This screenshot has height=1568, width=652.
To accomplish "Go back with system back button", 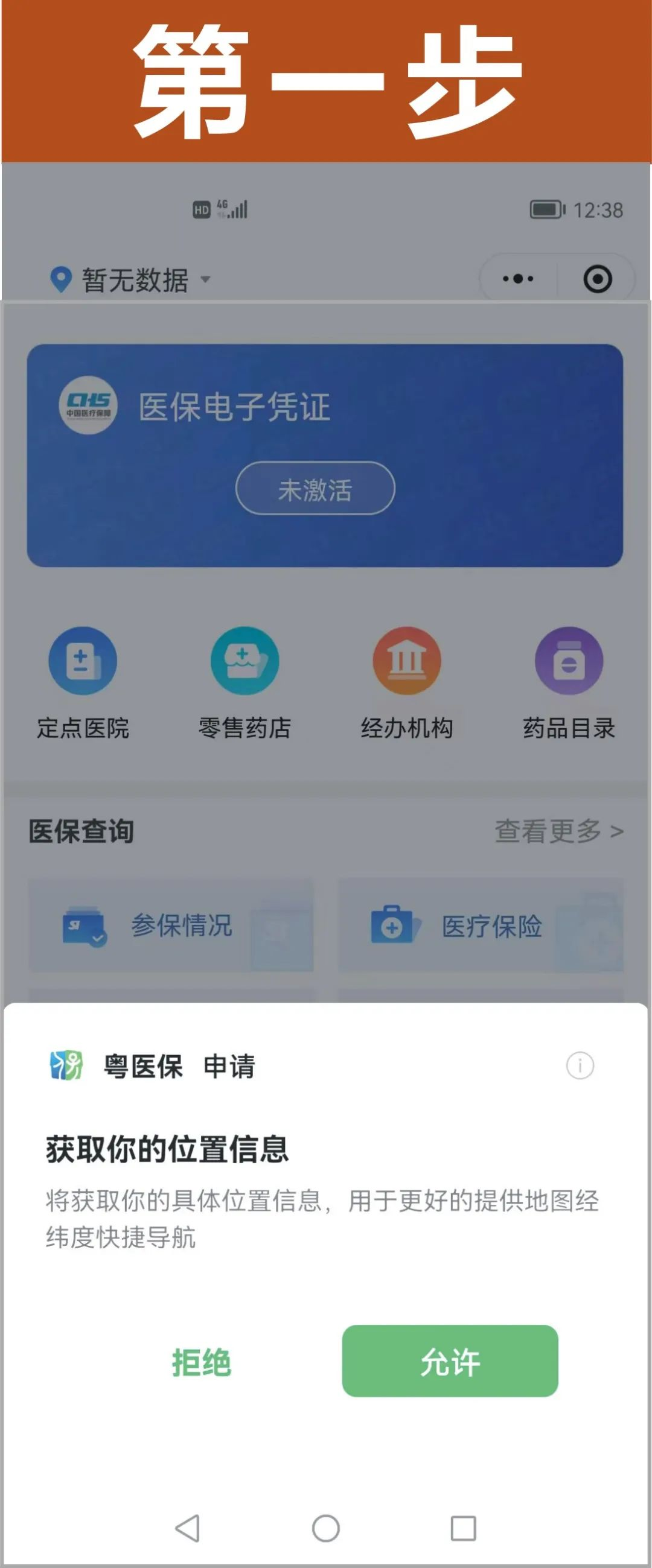I will pos(187,1528).
